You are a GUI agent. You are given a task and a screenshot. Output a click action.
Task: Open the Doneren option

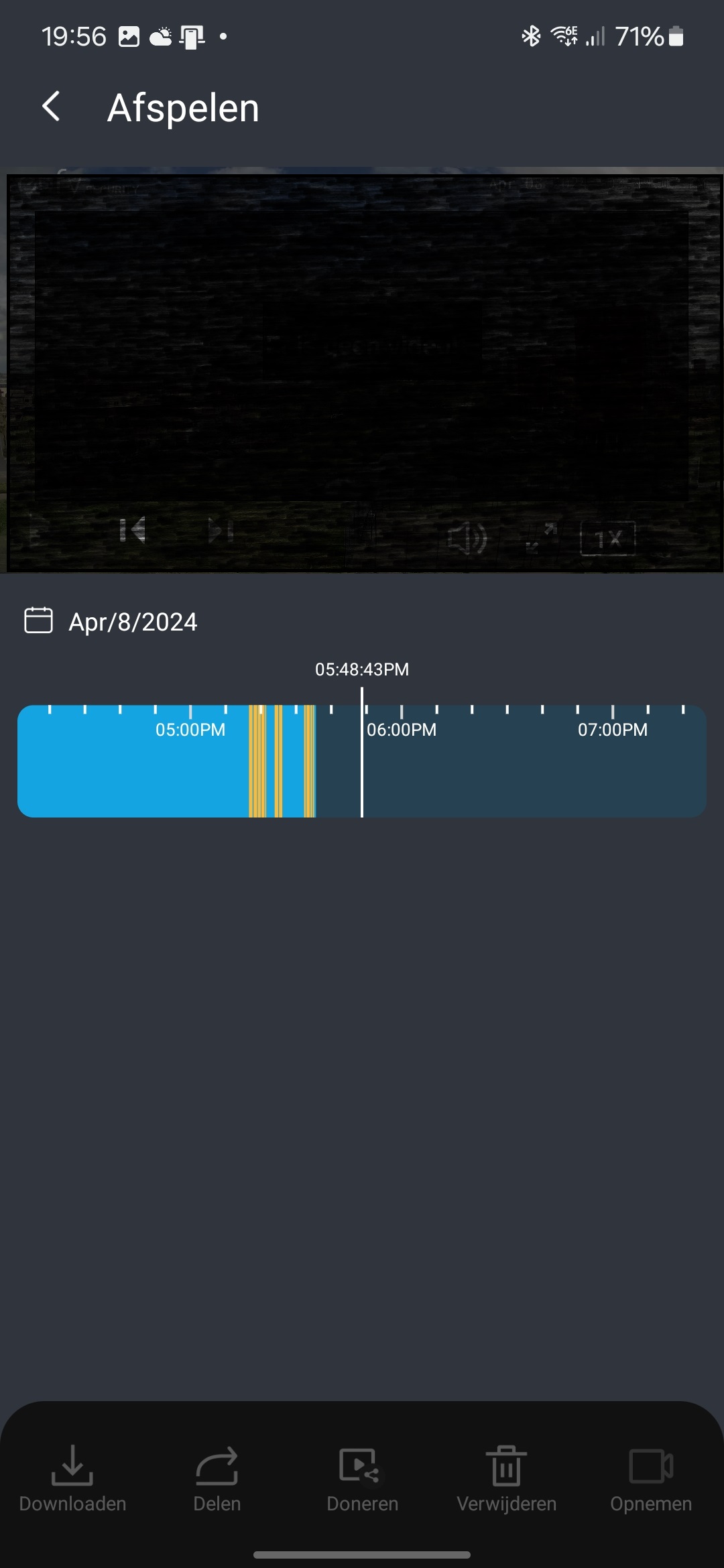tap(362, 1479)
